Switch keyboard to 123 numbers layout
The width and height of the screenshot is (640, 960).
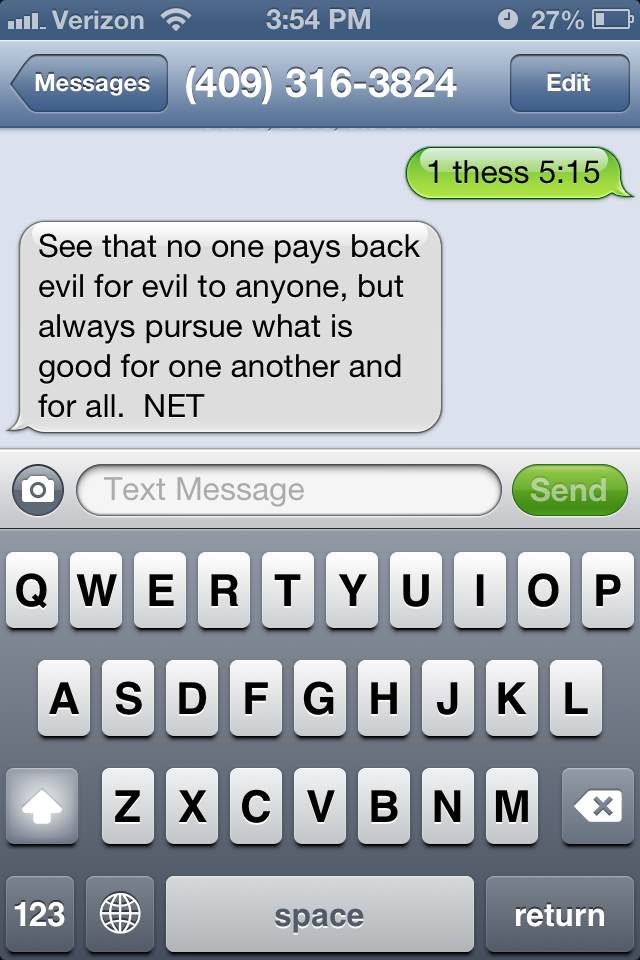point(40,914)
